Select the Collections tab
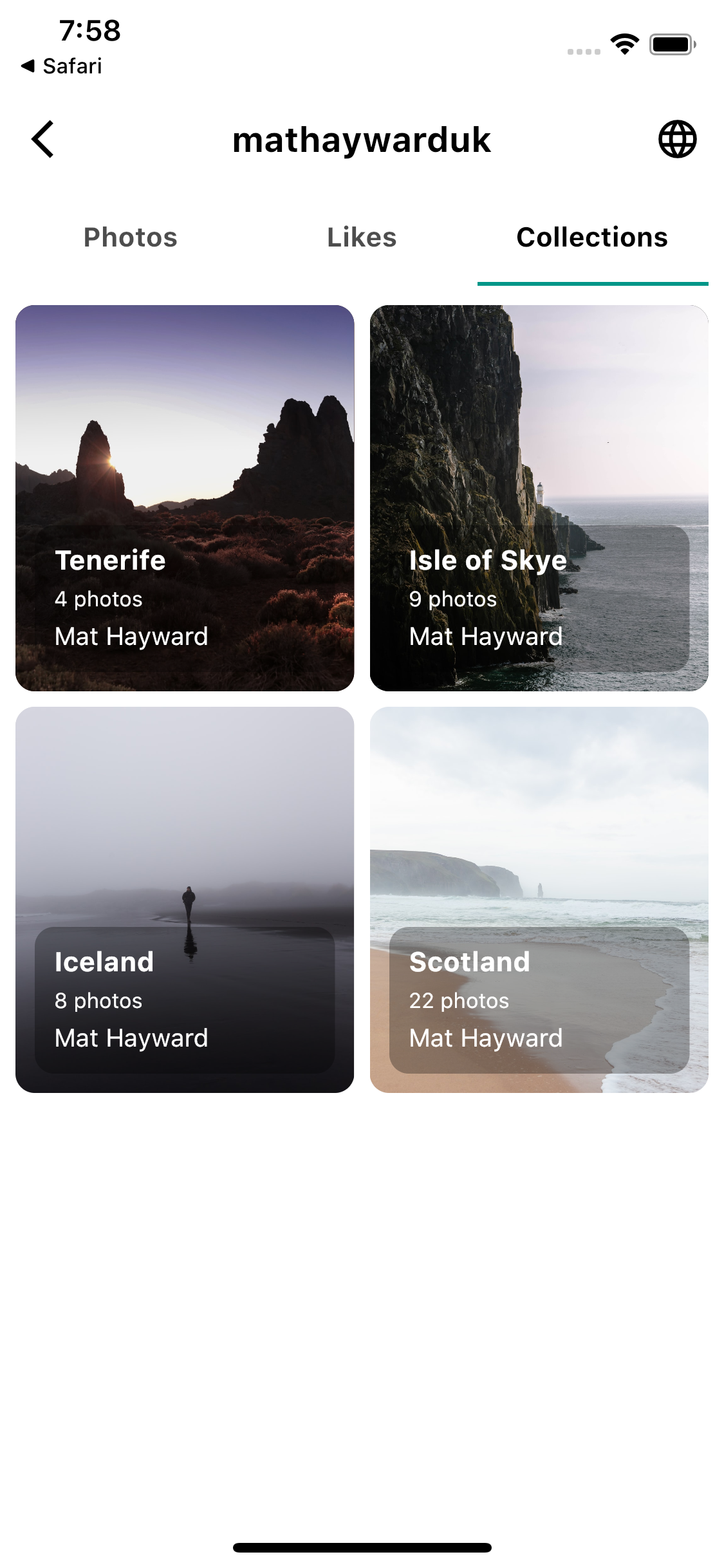This screenshot has height=1568, width=724. (x=592, y=238)
